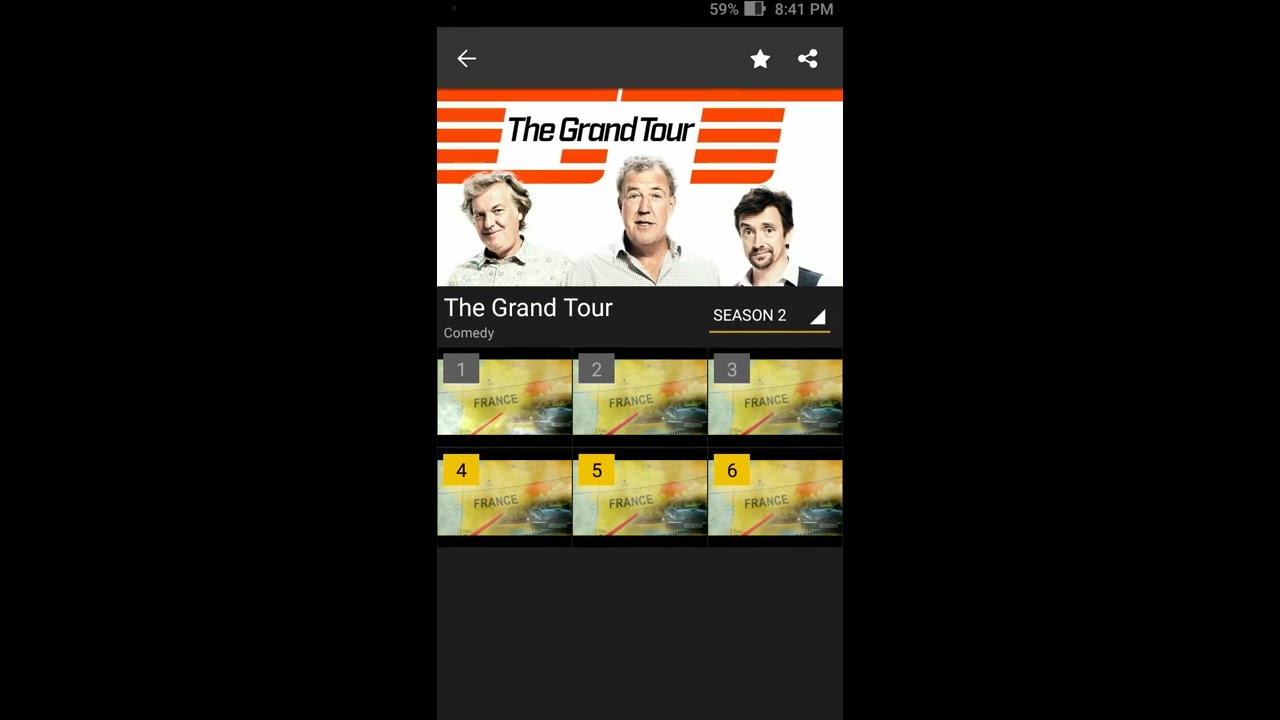The image size is (1280, 720).
Task: Go back using the arrow icon
Action: click(466, 59)
